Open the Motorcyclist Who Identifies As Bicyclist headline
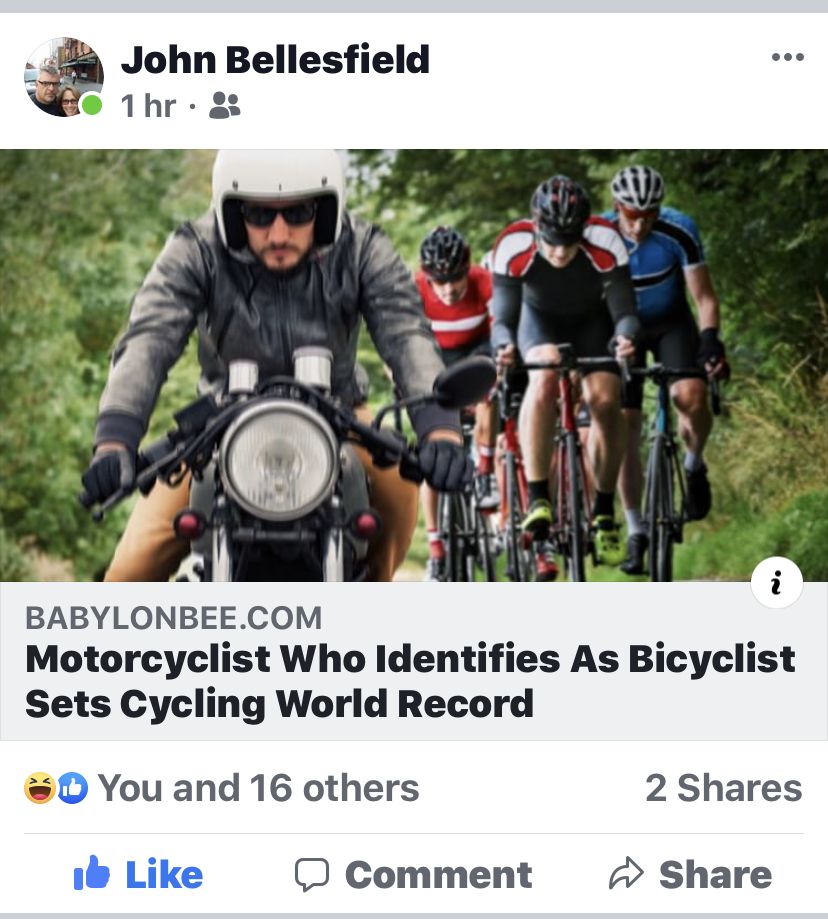This screenshot has width=828, height=919. click(410, 681)
